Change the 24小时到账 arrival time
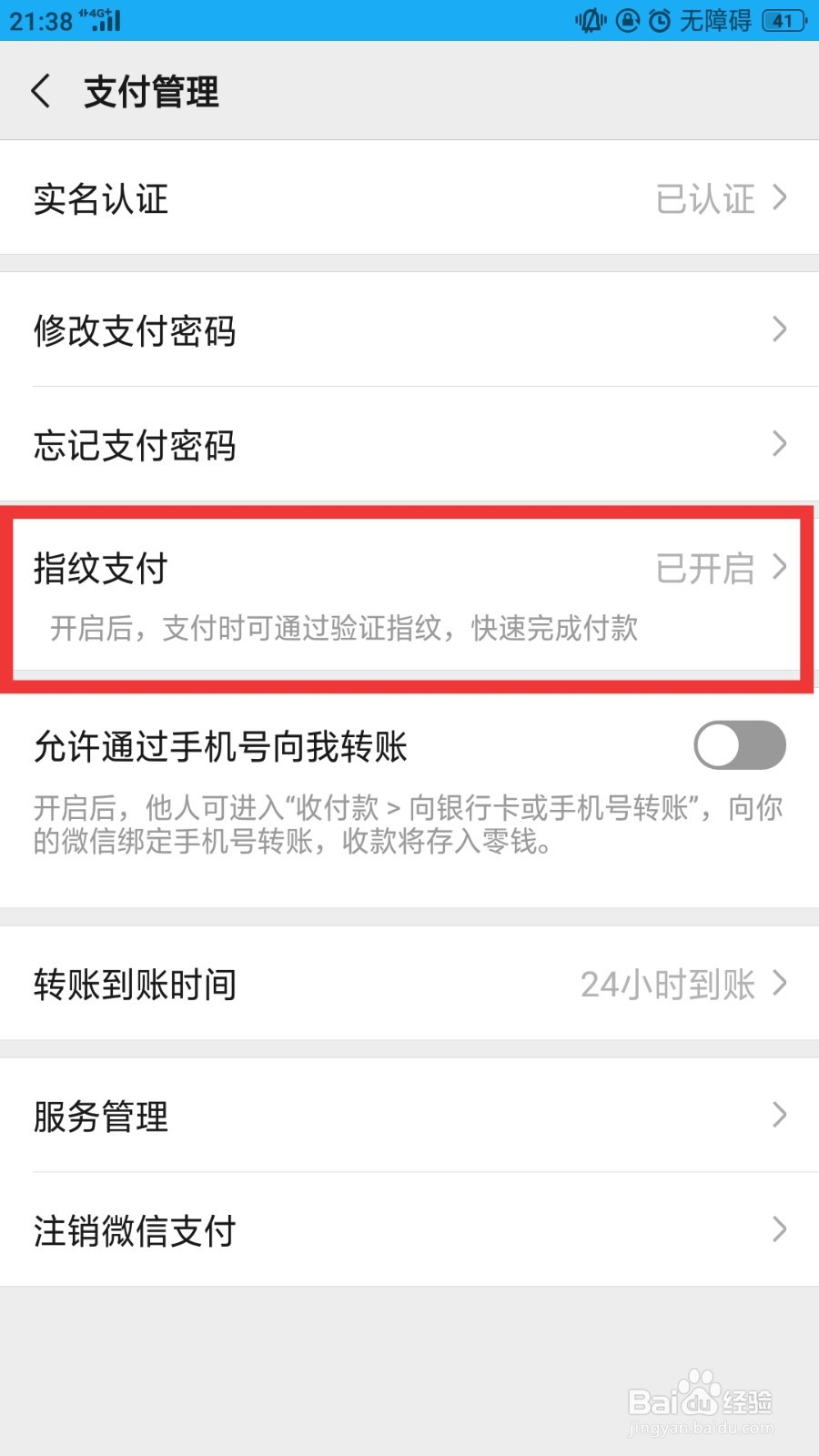 pos(669,984)
